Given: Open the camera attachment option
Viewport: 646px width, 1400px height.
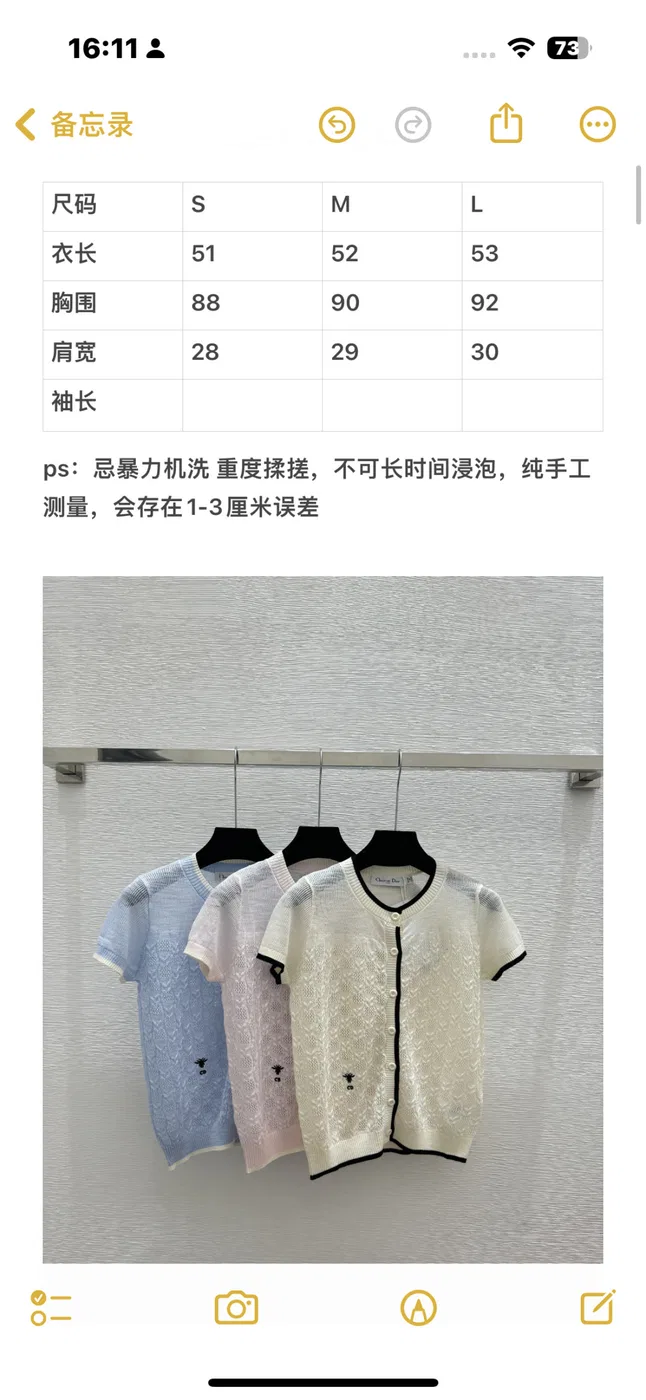Looking at the screenshot, I should click(237, 1308).
